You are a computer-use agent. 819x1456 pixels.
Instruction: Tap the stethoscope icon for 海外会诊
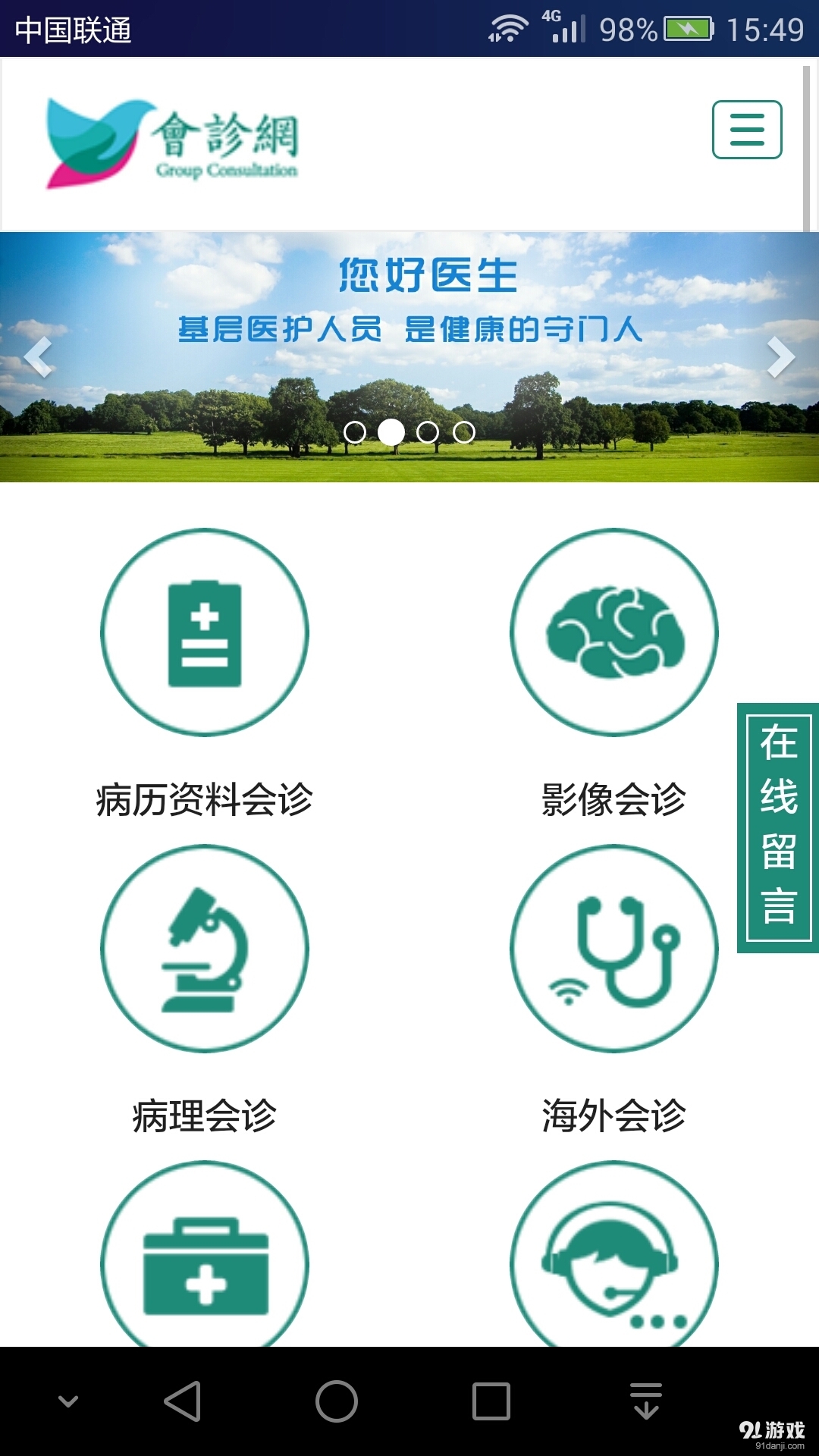(x=615, y=949)
